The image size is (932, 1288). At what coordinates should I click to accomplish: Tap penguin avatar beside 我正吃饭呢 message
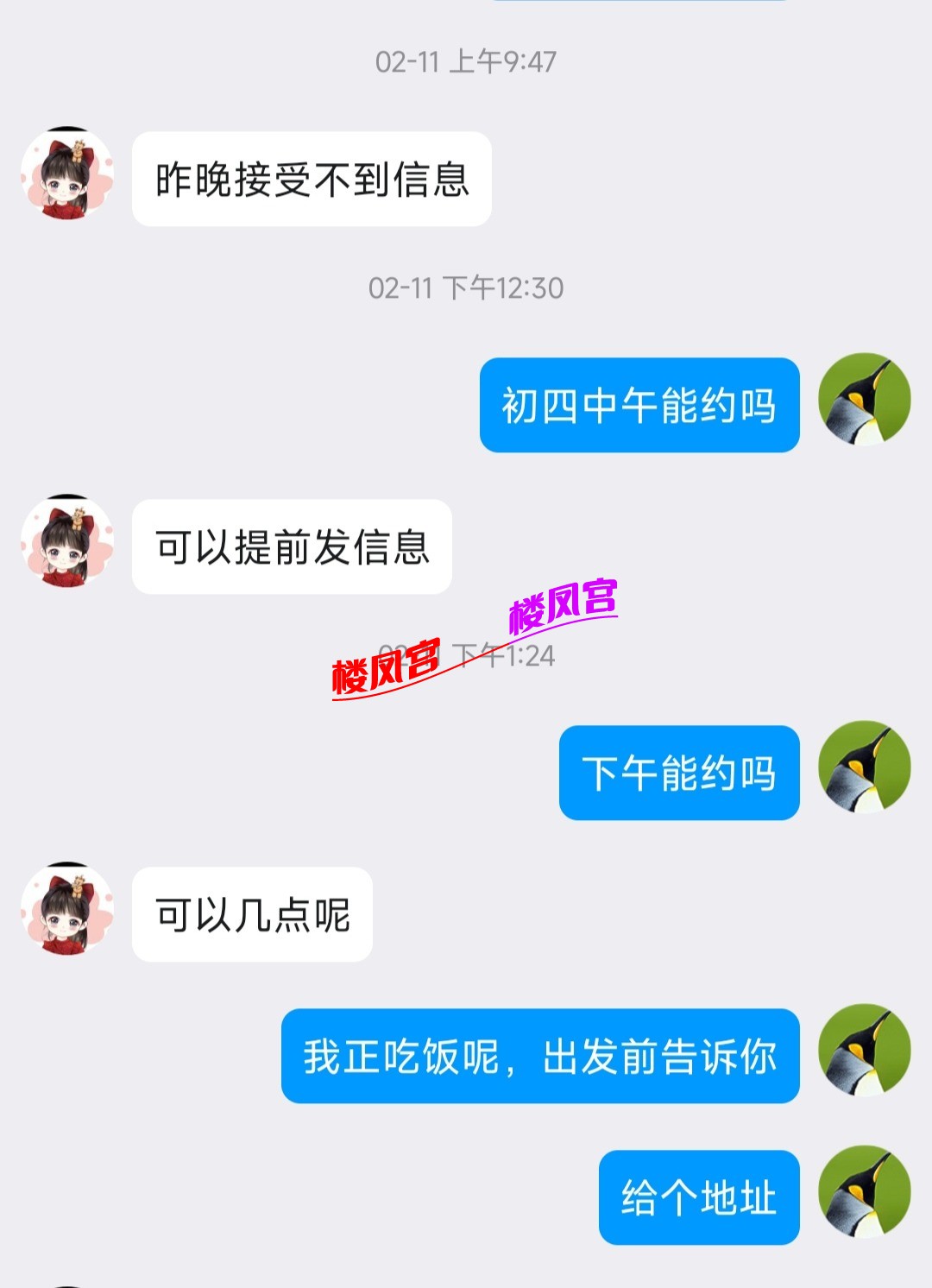(x=864, y=1051)
